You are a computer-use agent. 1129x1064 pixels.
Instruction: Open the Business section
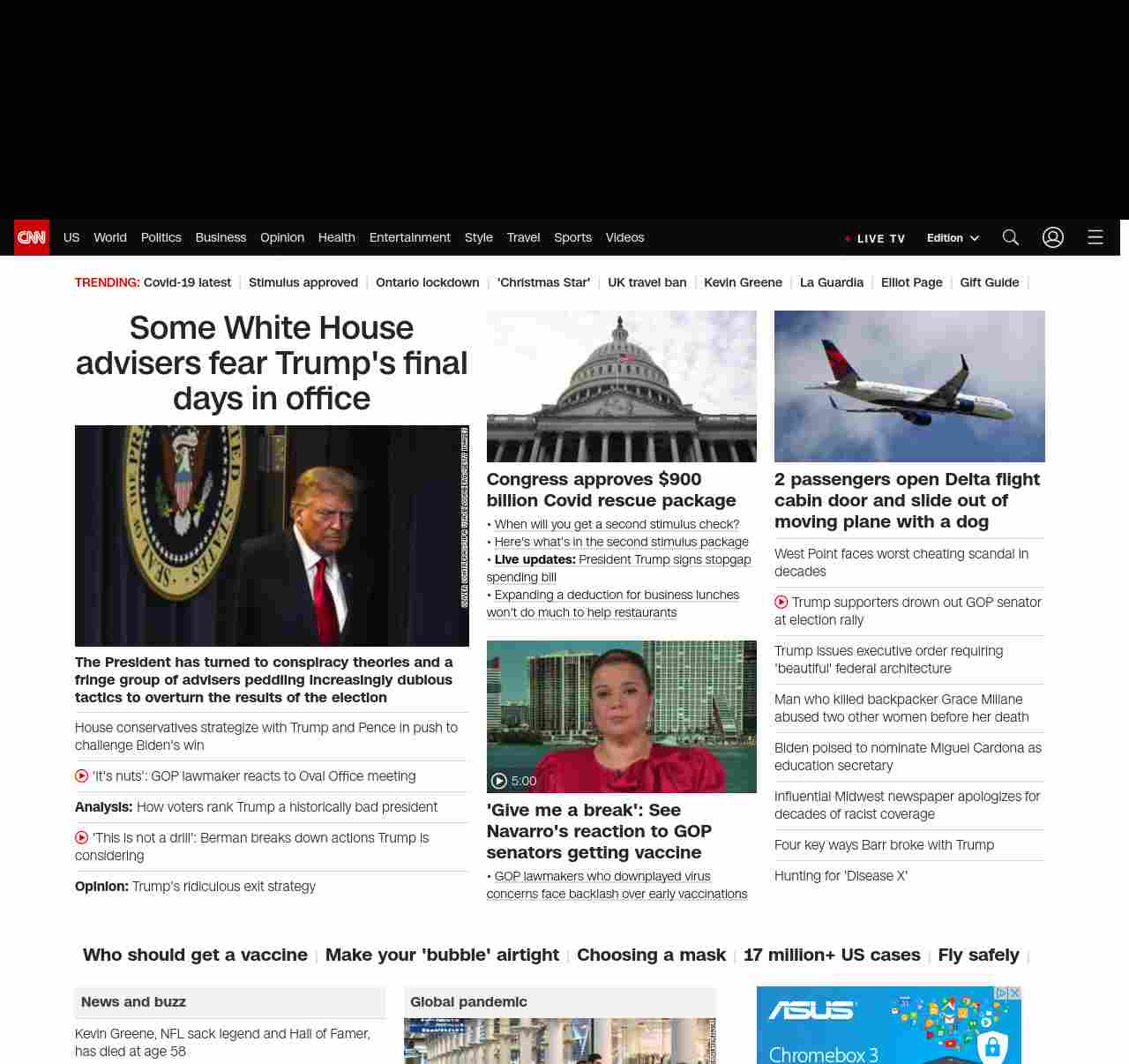coord(221,237)
